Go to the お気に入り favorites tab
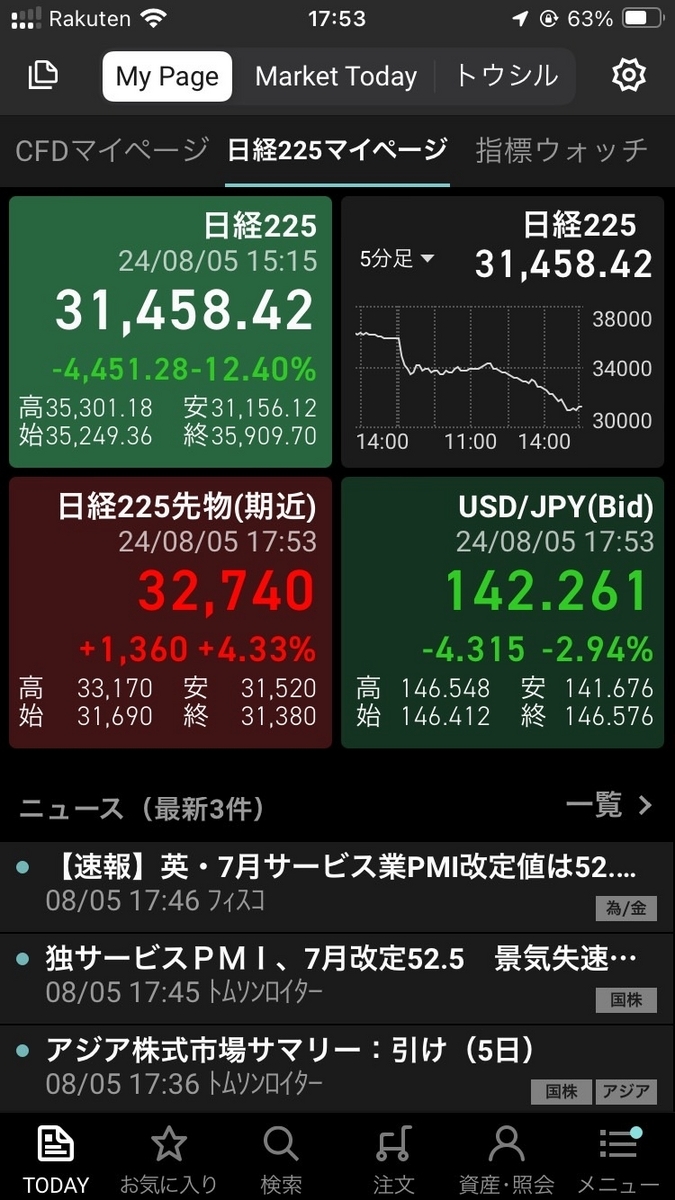 168,1158
